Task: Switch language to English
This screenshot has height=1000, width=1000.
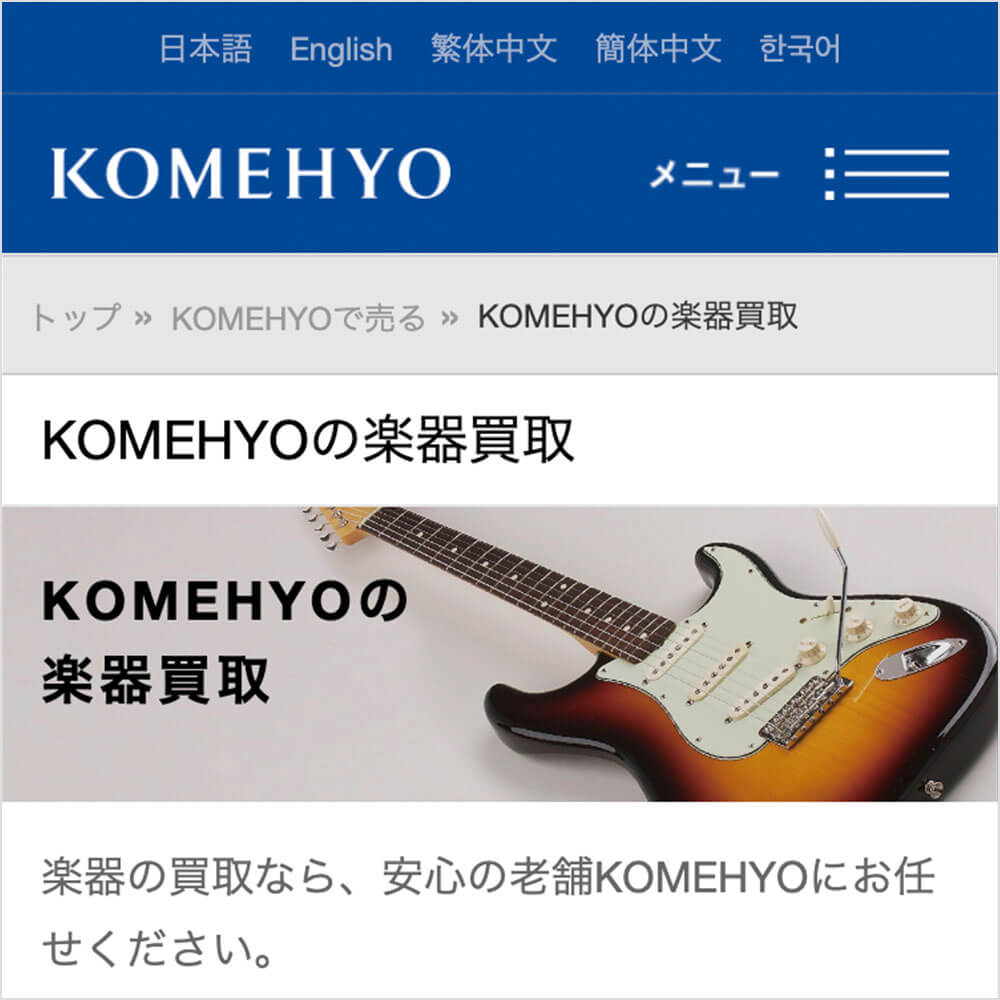Action: pyautogui.click(x=341, y=49)
